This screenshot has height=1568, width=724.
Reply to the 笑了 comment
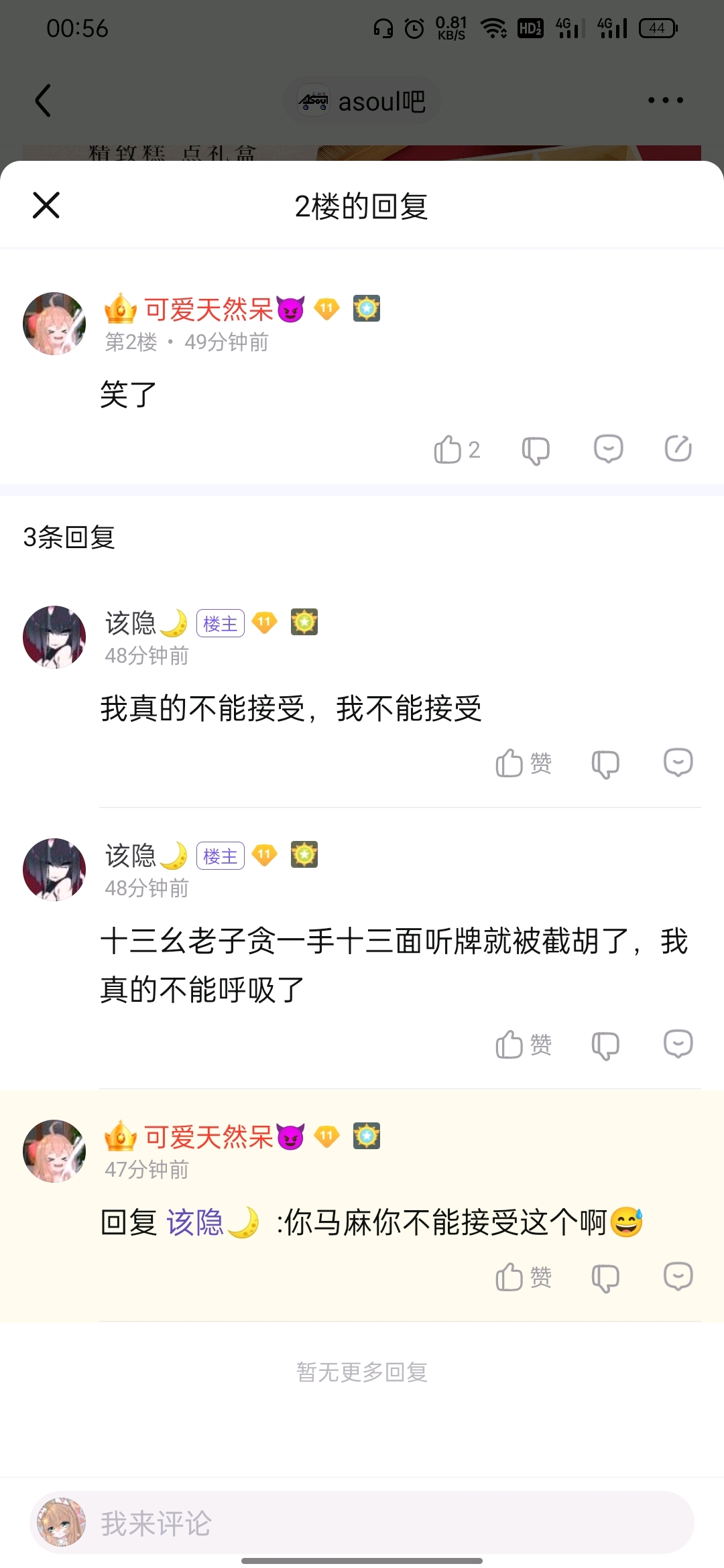click(609, 449)
